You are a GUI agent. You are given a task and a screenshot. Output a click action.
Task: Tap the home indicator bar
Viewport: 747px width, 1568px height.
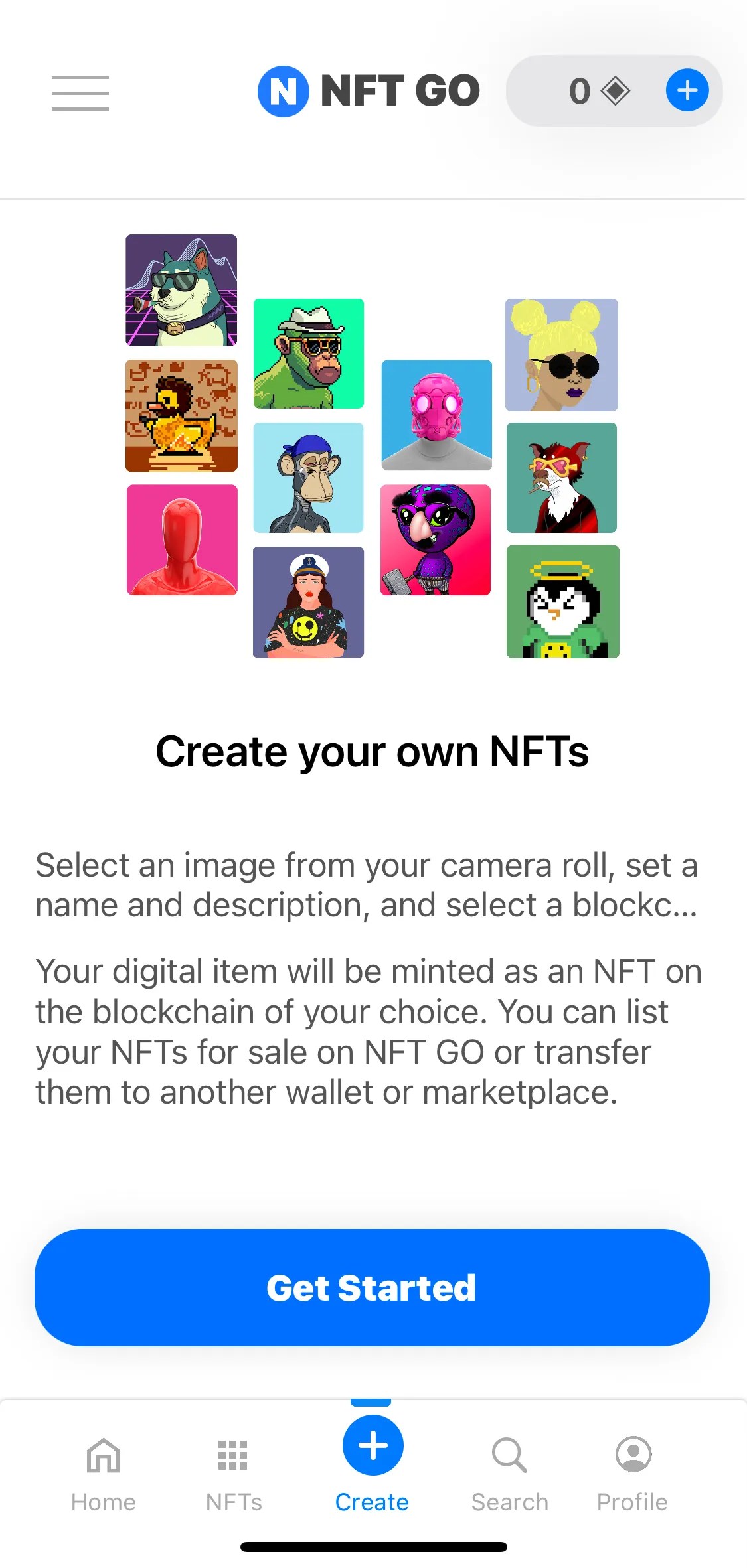pyautogui.click(x=373, y=1546)
